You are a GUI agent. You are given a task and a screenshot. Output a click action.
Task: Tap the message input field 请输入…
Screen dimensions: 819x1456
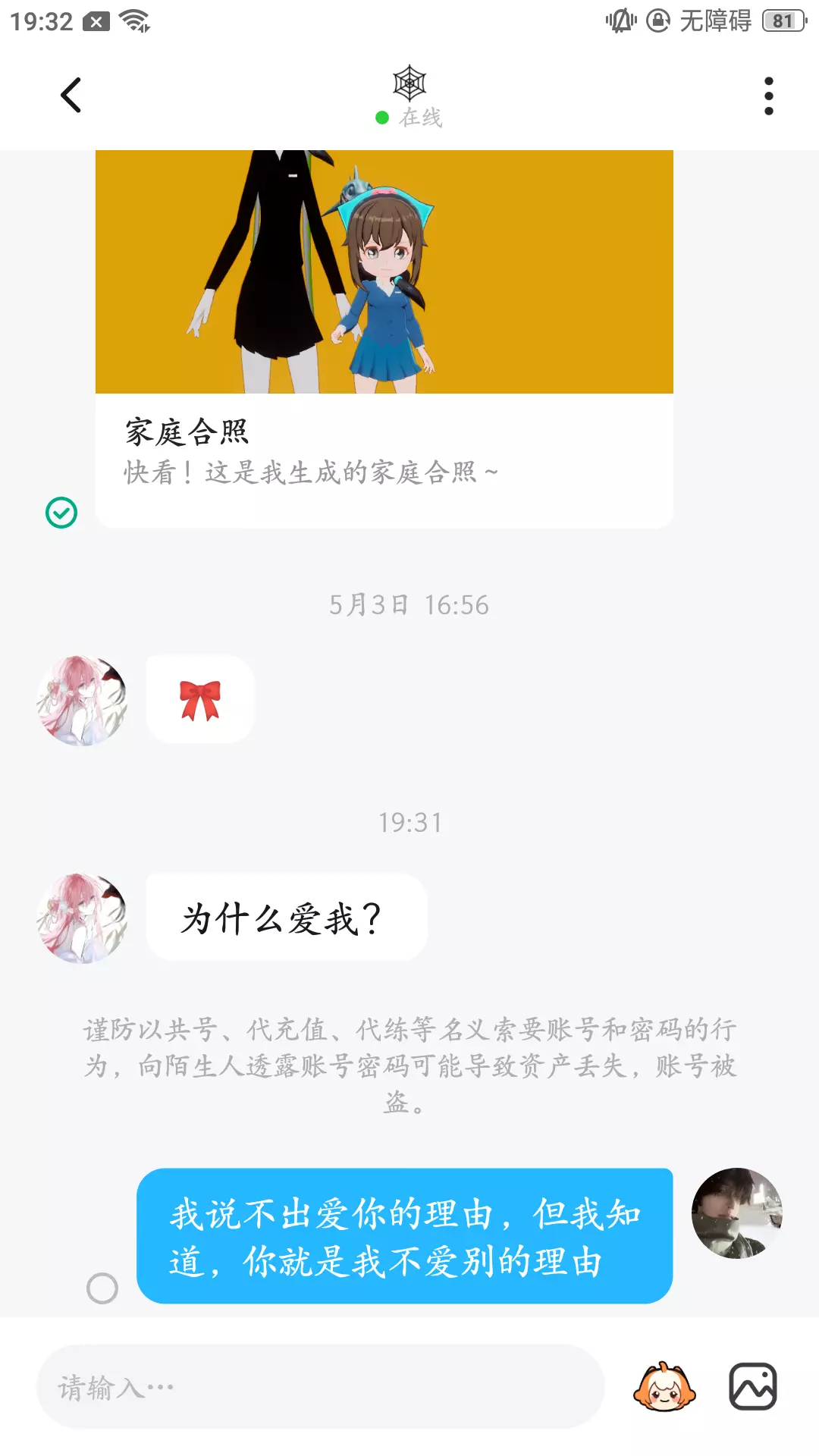[x=320, y=1387]
